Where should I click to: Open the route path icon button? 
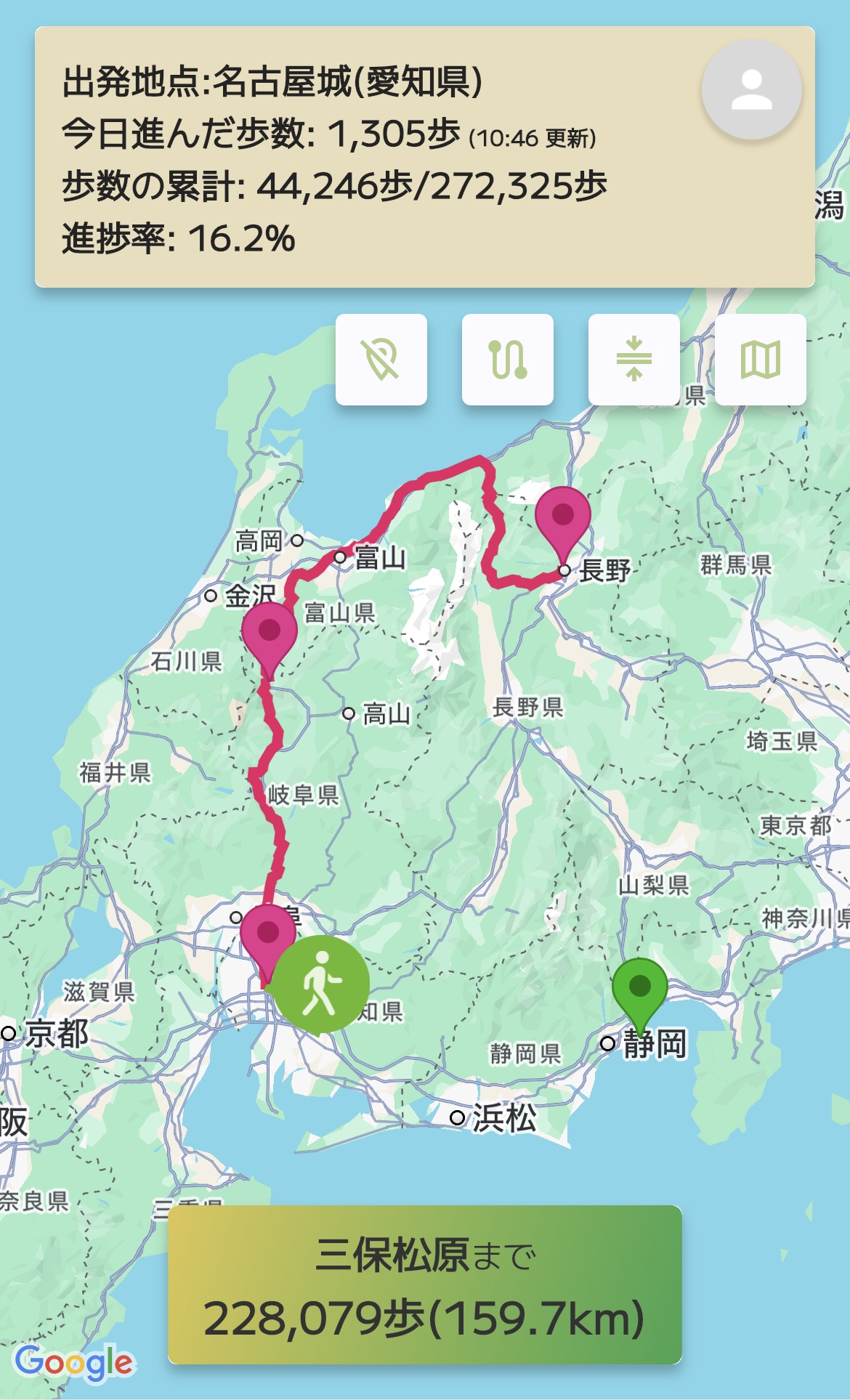pos(508,360)
